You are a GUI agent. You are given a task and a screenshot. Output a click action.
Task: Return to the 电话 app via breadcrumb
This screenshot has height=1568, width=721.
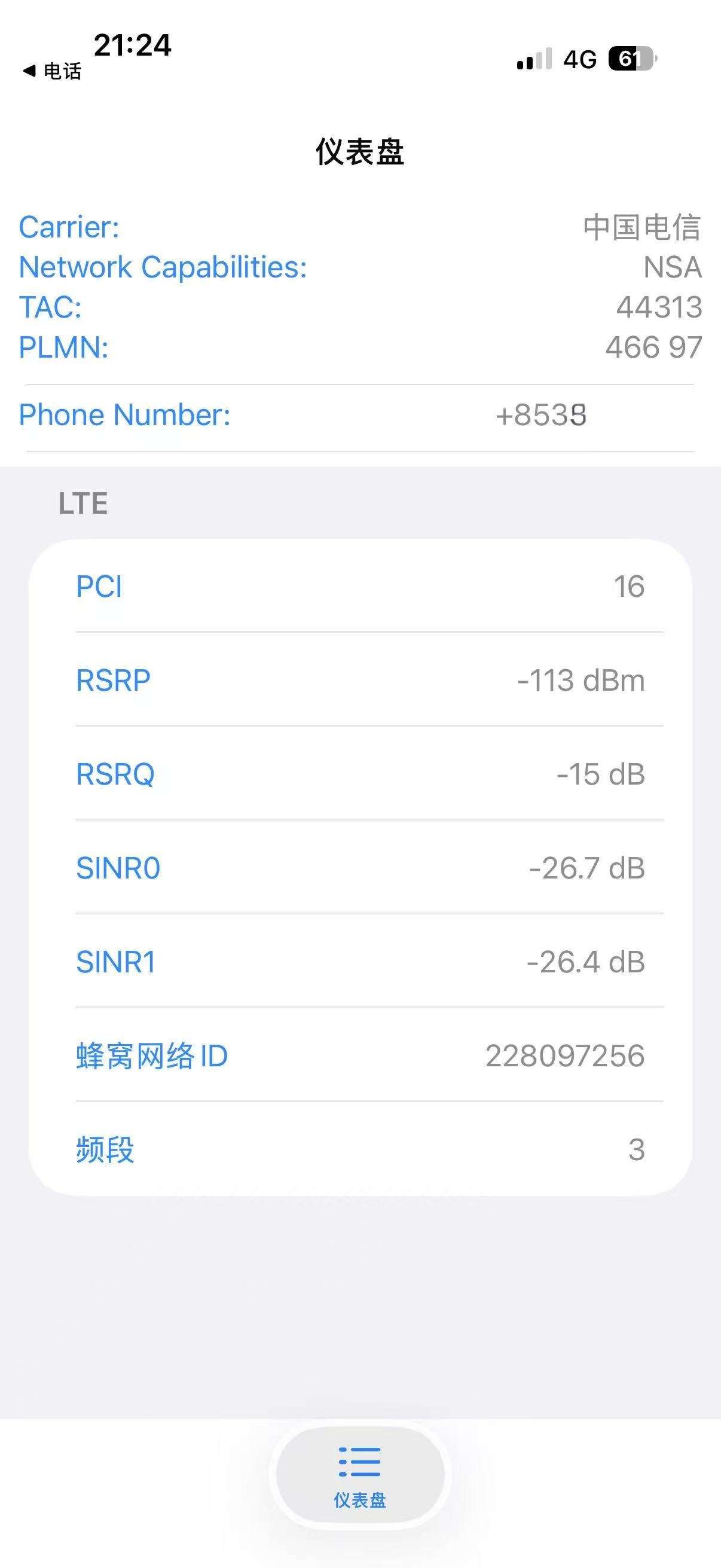pyautogui.click(x=53, y=71)
